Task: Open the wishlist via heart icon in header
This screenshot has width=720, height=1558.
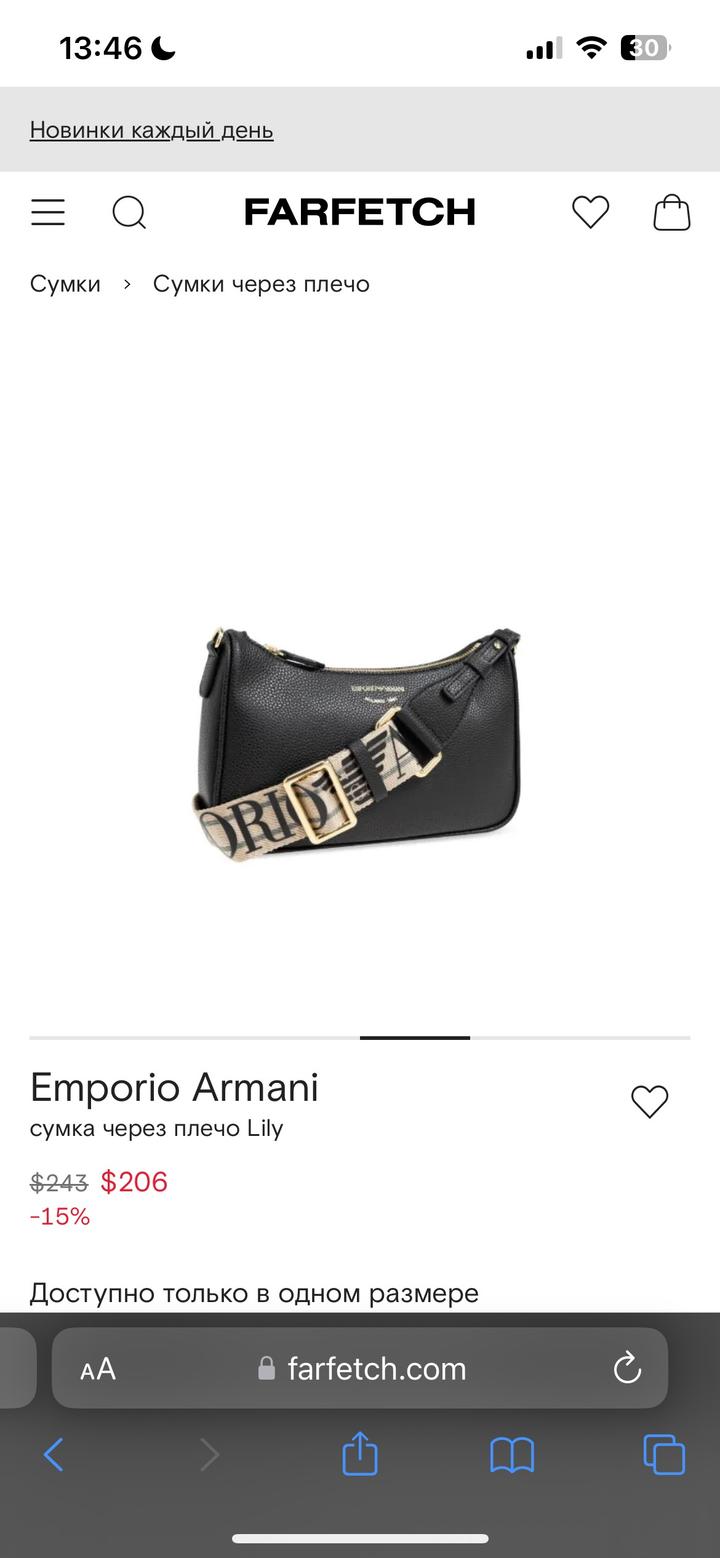Action: [x=590, y=212]
